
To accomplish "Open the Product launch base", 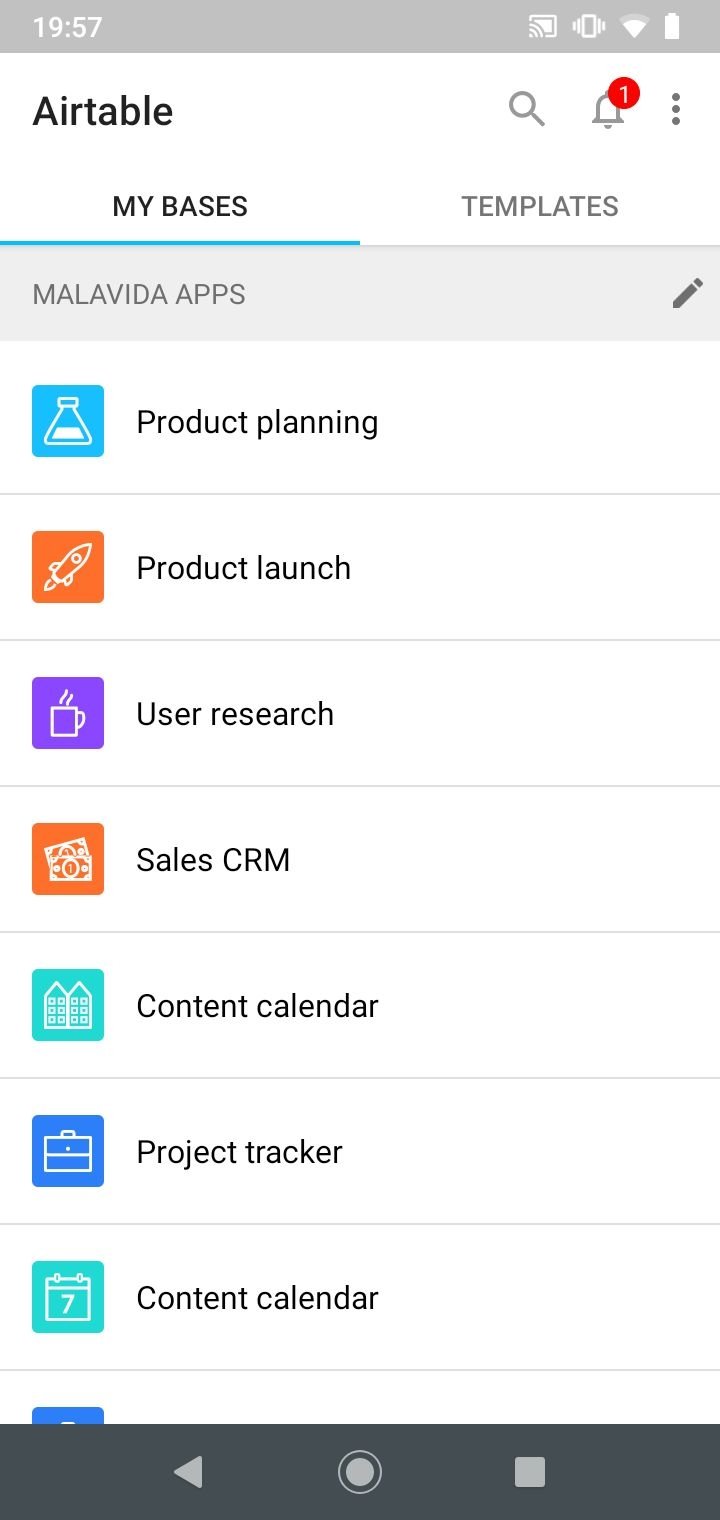I will [360, 567].
